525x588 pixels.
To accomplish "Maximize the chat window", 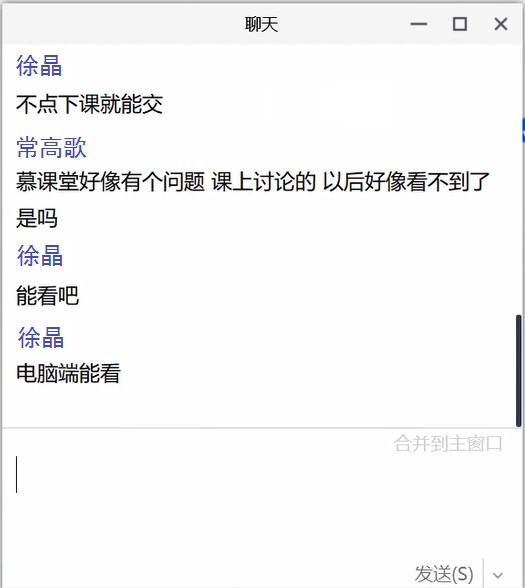I will click(460, 24).
